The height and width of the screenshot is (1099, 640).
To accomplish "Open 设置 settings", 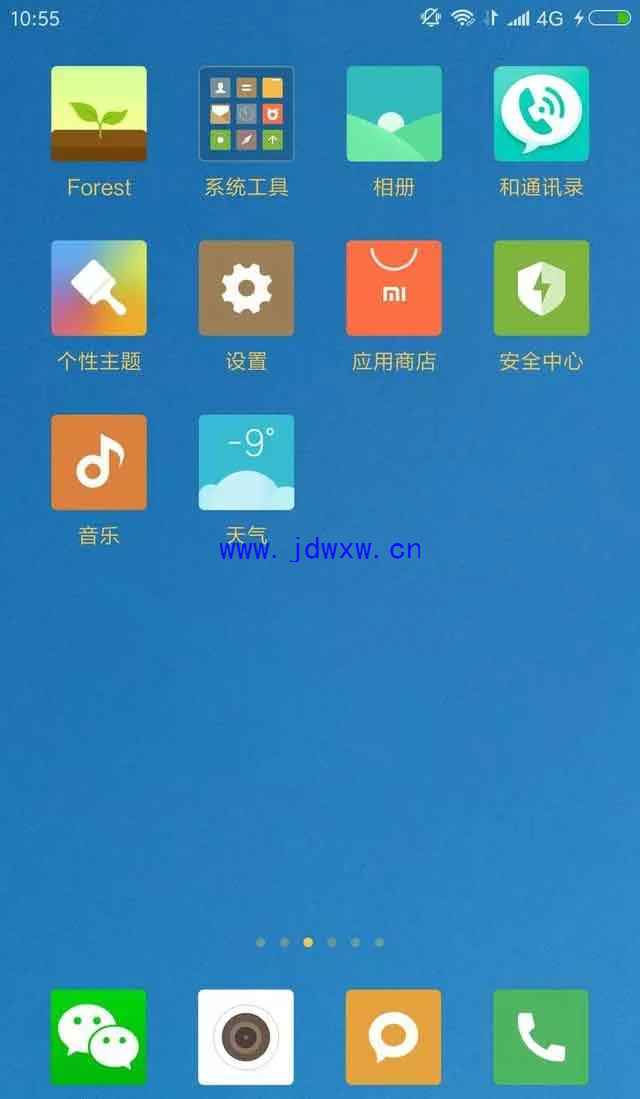I will [246, 288].
